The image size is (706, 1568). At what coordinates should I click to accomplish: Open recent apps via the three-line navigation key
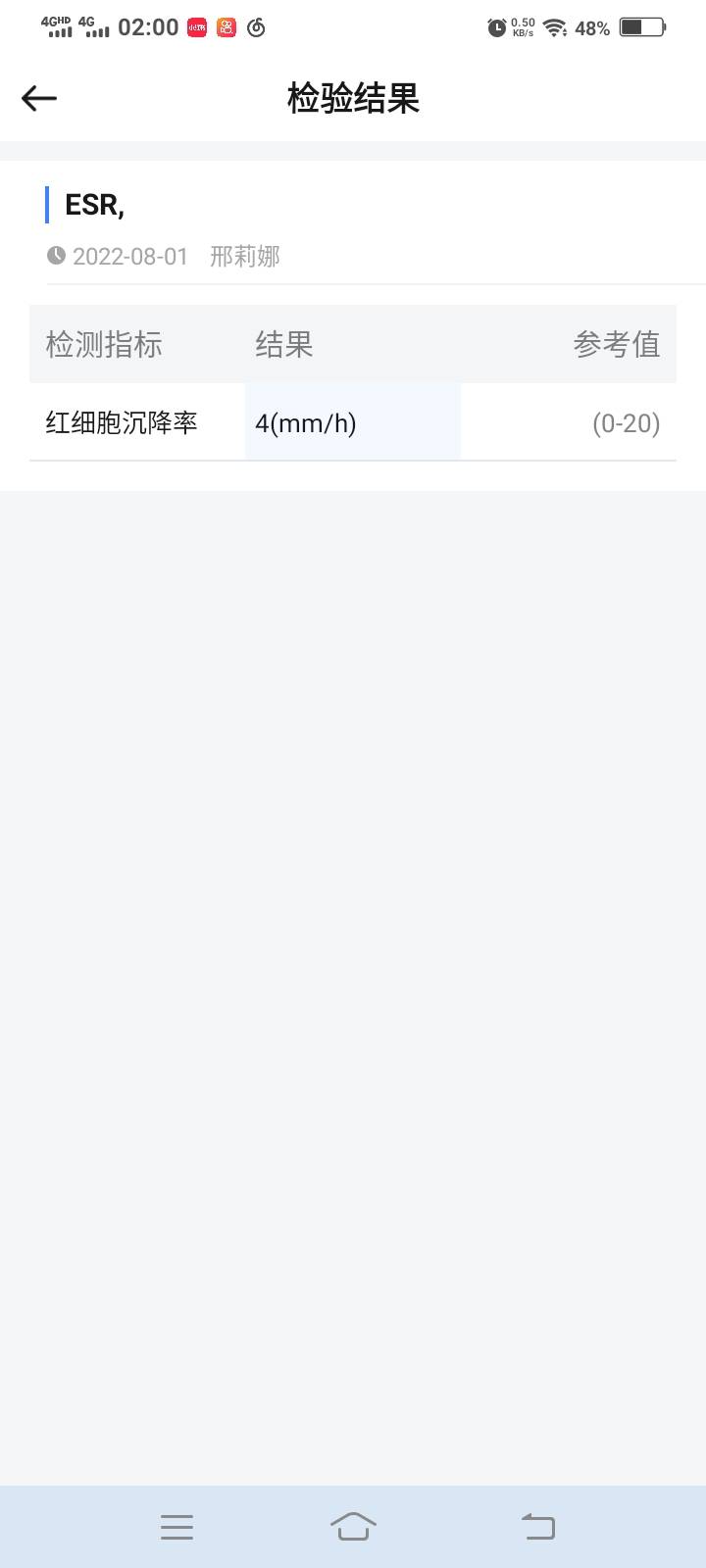point(176,1526)
